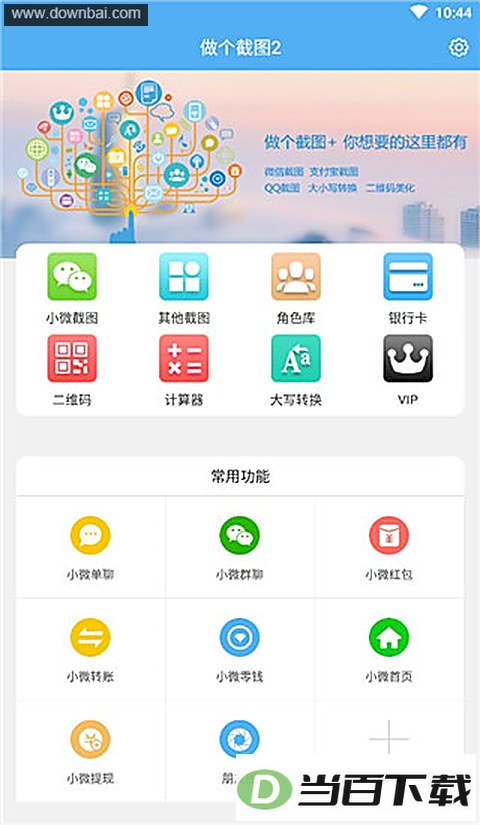
Task: Open 小微单聊 in common functions
Action: click(x=91, y=547)
